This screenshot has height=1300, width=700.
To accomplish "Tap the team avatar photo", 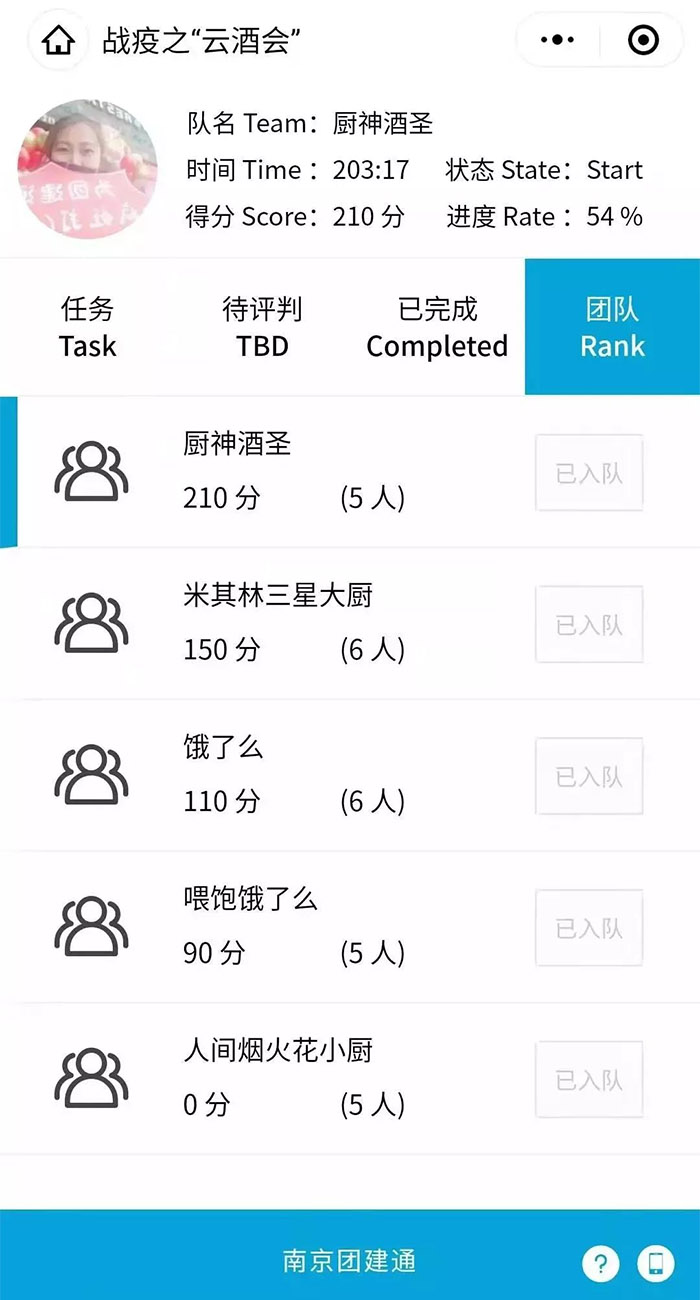I will click(x=87, y=168).
